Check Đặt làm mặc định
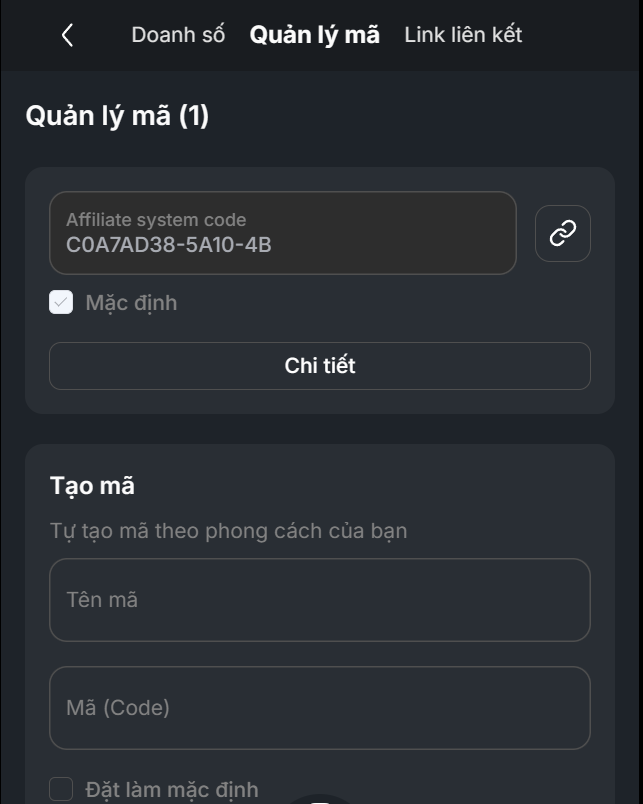Image resolution: width=643 pixels, height=804 pixels. point(61,789)
